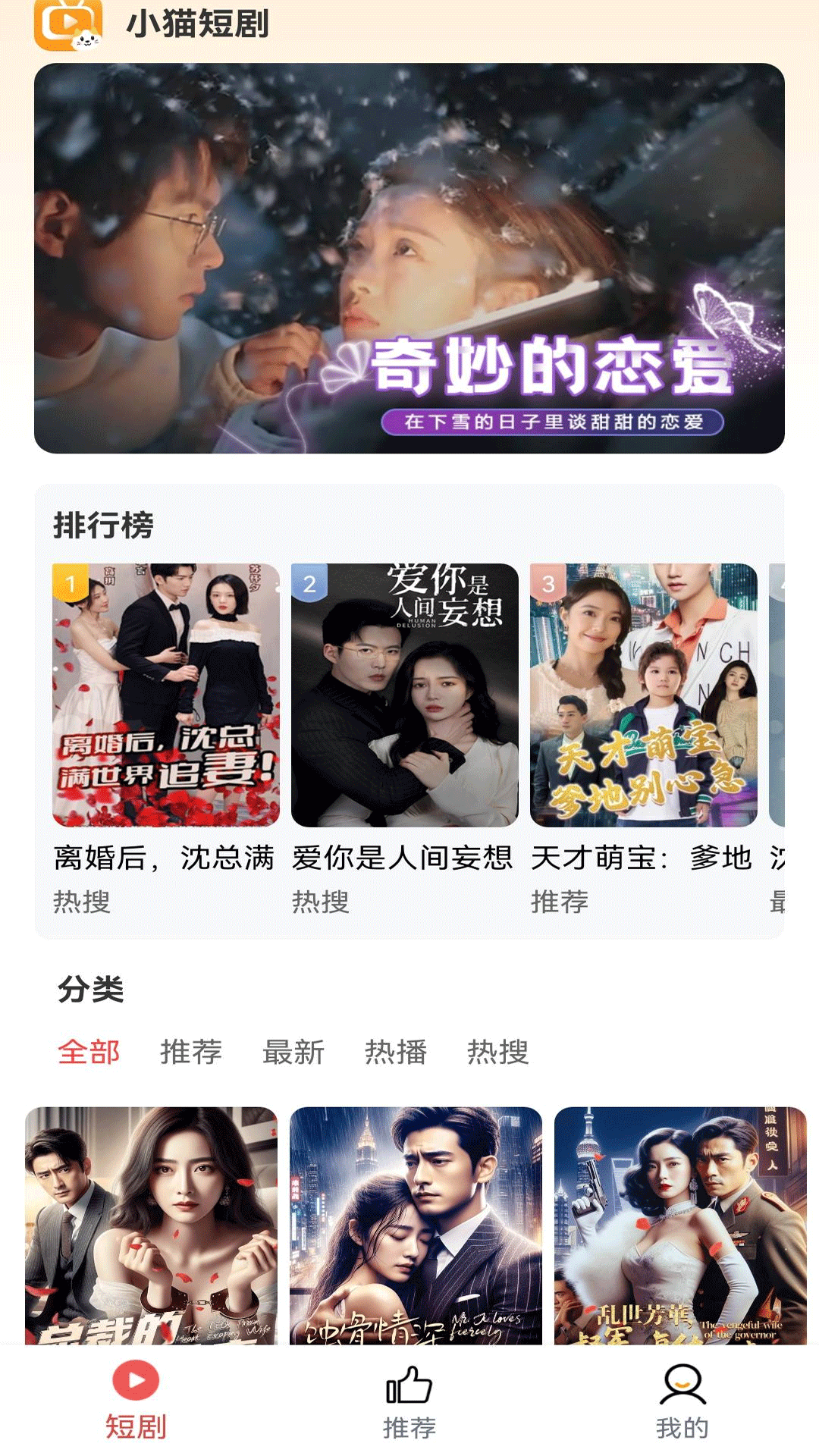Open the rank 2 drama 爱你是人间妄想
Image resolution: width=819 pixels, height=1456 pixels.
pos(405,695)
